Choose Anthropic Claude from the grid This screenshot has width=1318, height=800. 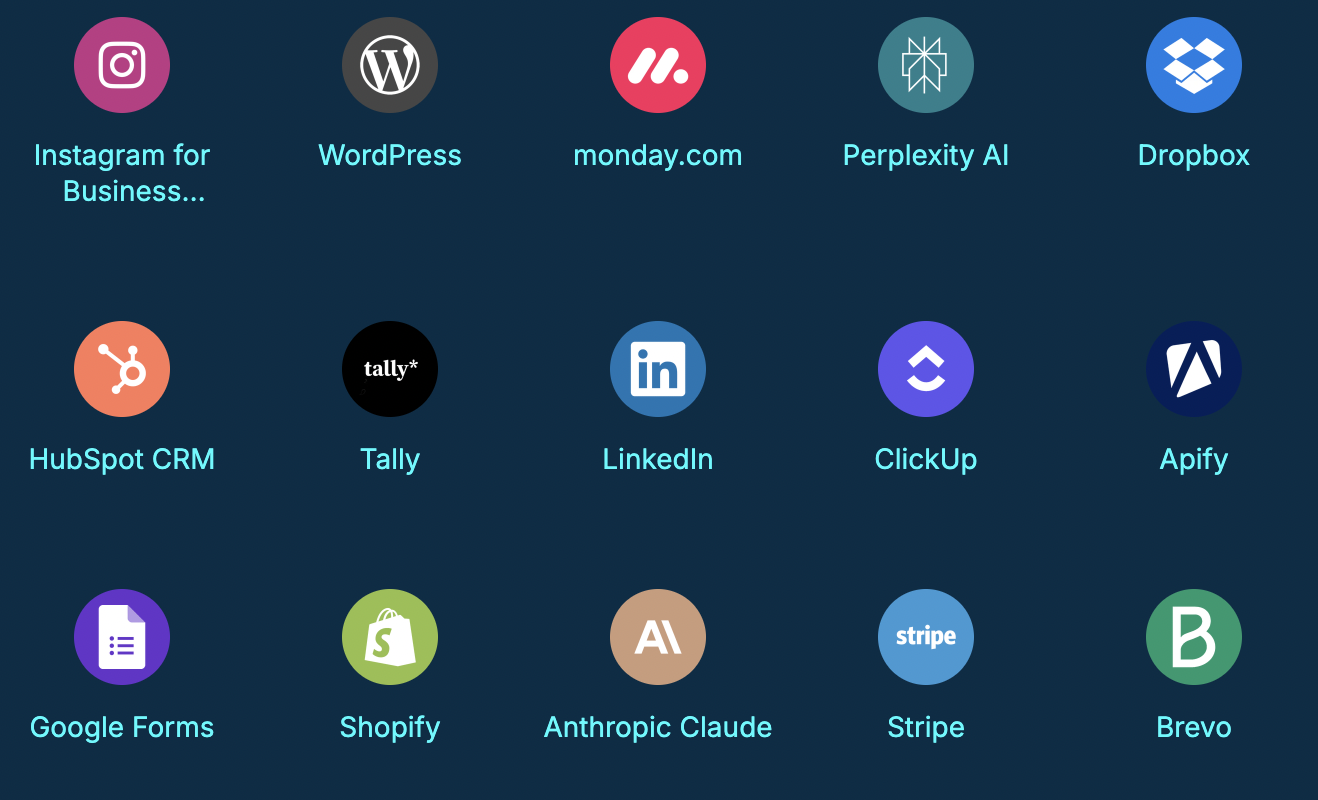[658, 637]
